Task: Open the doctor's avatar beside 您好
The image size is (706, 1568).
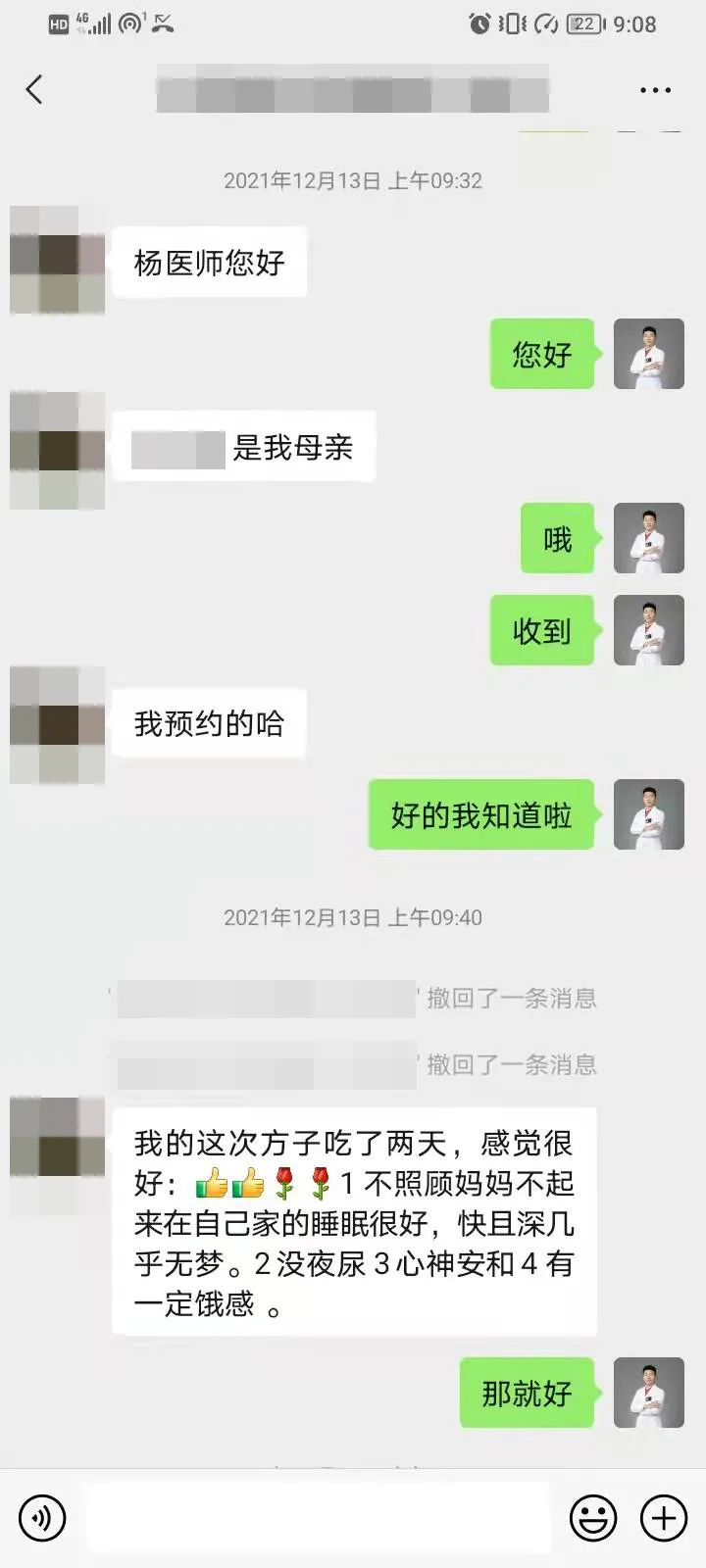Action: [x=648, y=354]
